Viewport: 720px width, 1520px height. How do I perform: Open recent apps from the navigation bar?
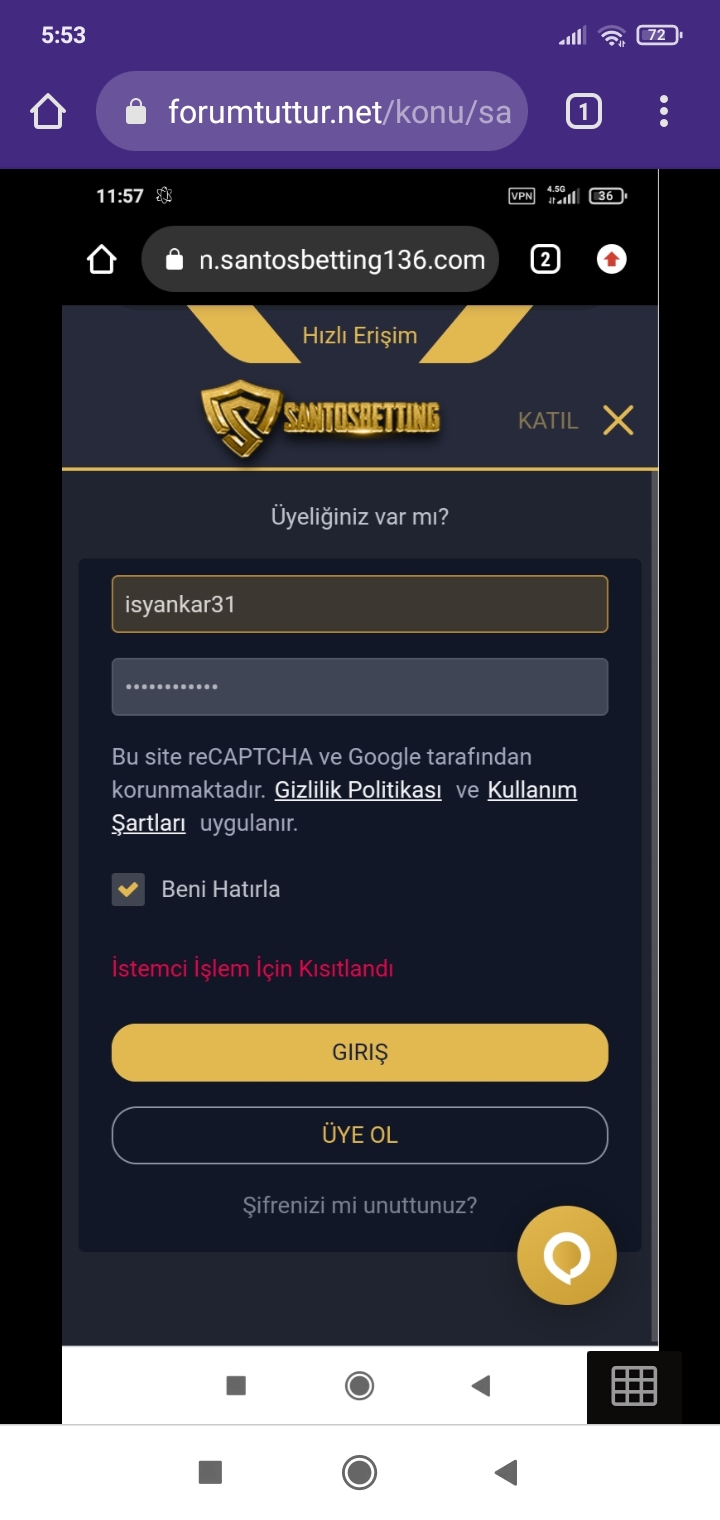[x=210, y=1472]
